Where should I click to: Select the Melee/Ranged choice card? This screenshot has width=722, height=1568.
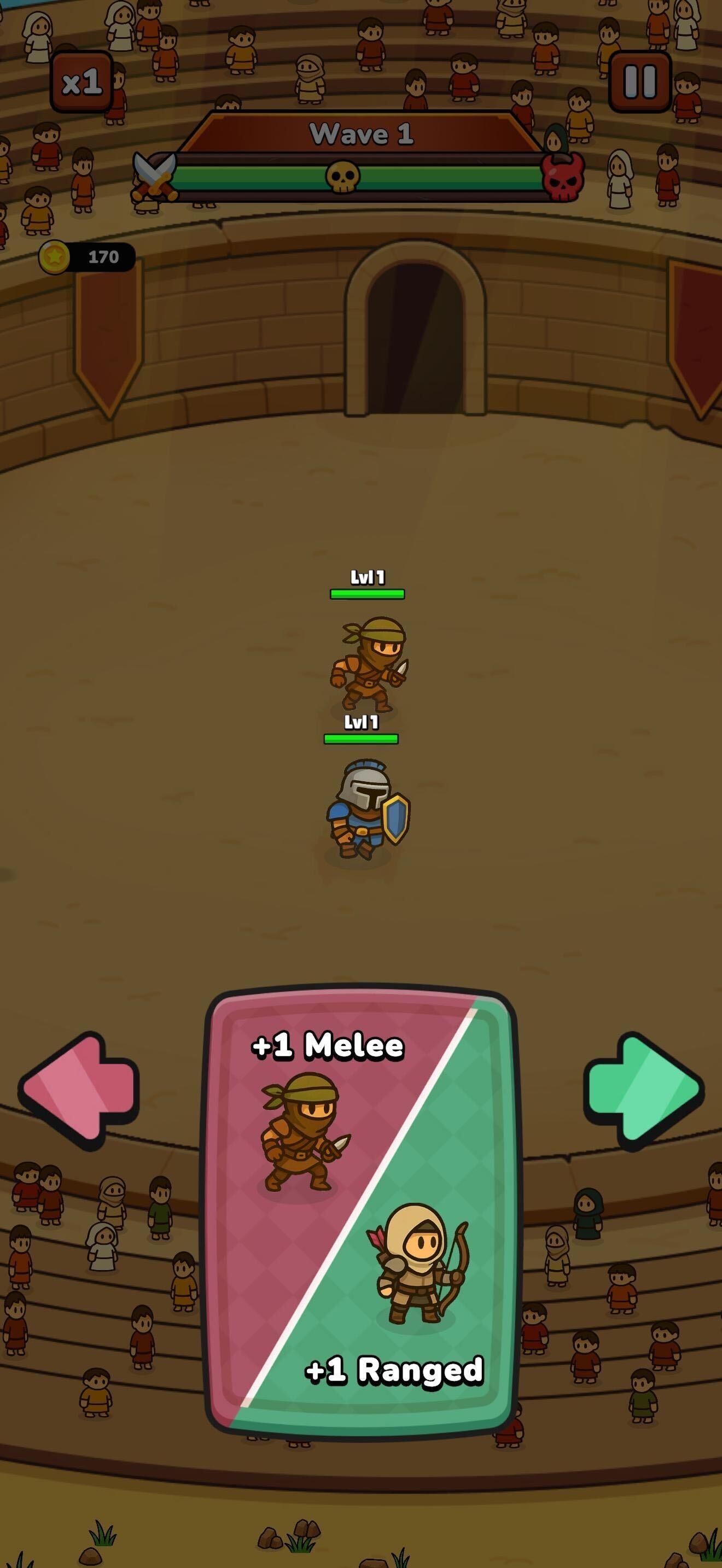tap(361, 1212)
